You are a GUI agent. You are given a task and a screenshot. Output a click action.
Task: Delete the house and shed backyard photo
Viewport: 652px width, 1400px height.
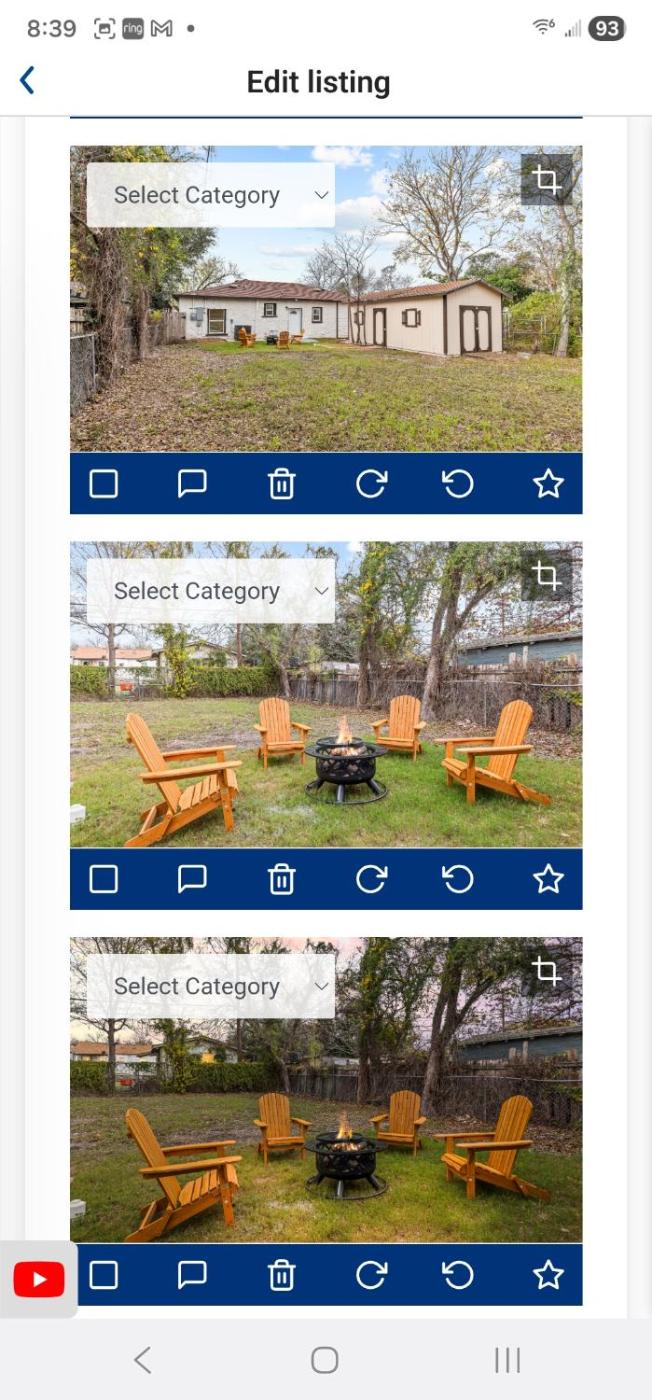282,484
